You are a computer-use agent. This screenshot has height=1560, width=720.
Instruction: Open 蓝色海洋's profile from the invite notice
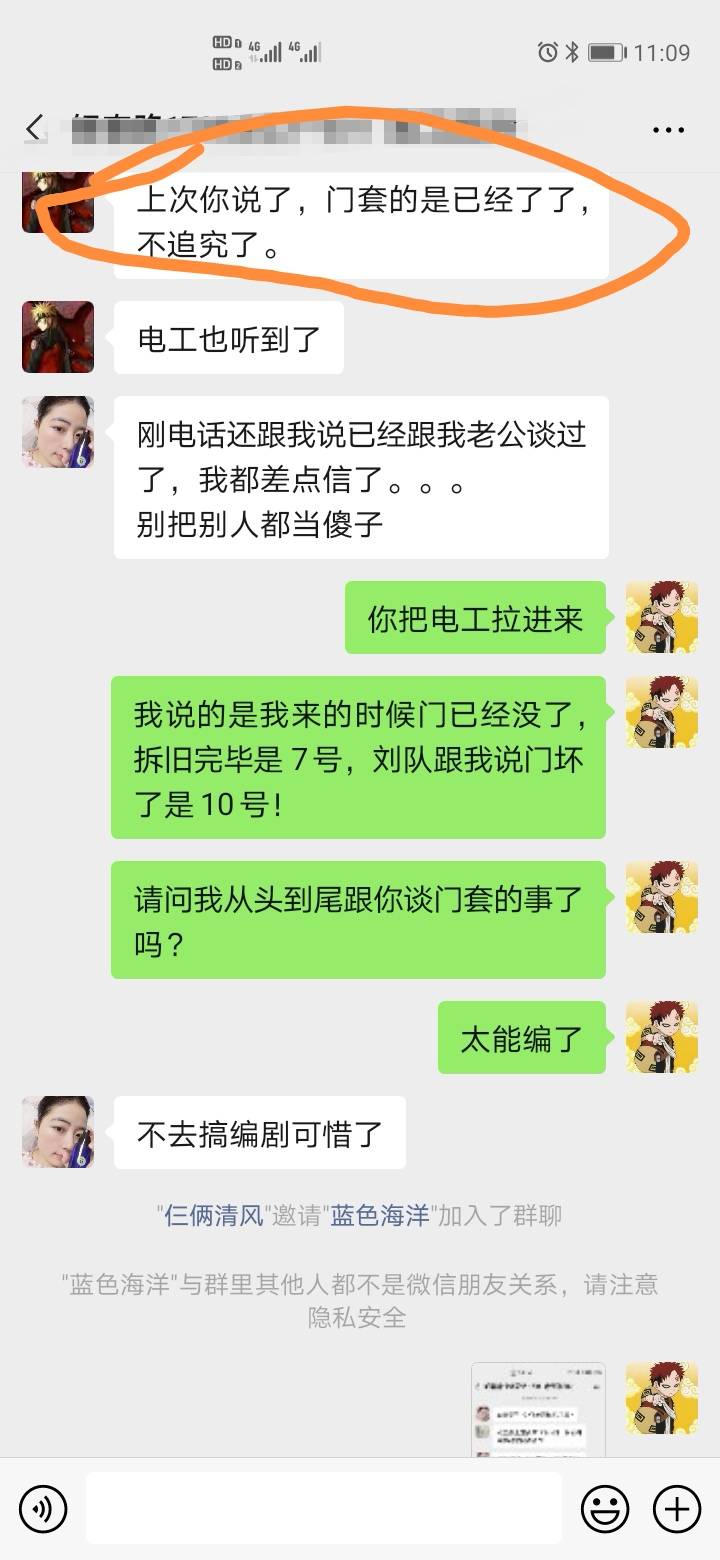point(380,1216)
